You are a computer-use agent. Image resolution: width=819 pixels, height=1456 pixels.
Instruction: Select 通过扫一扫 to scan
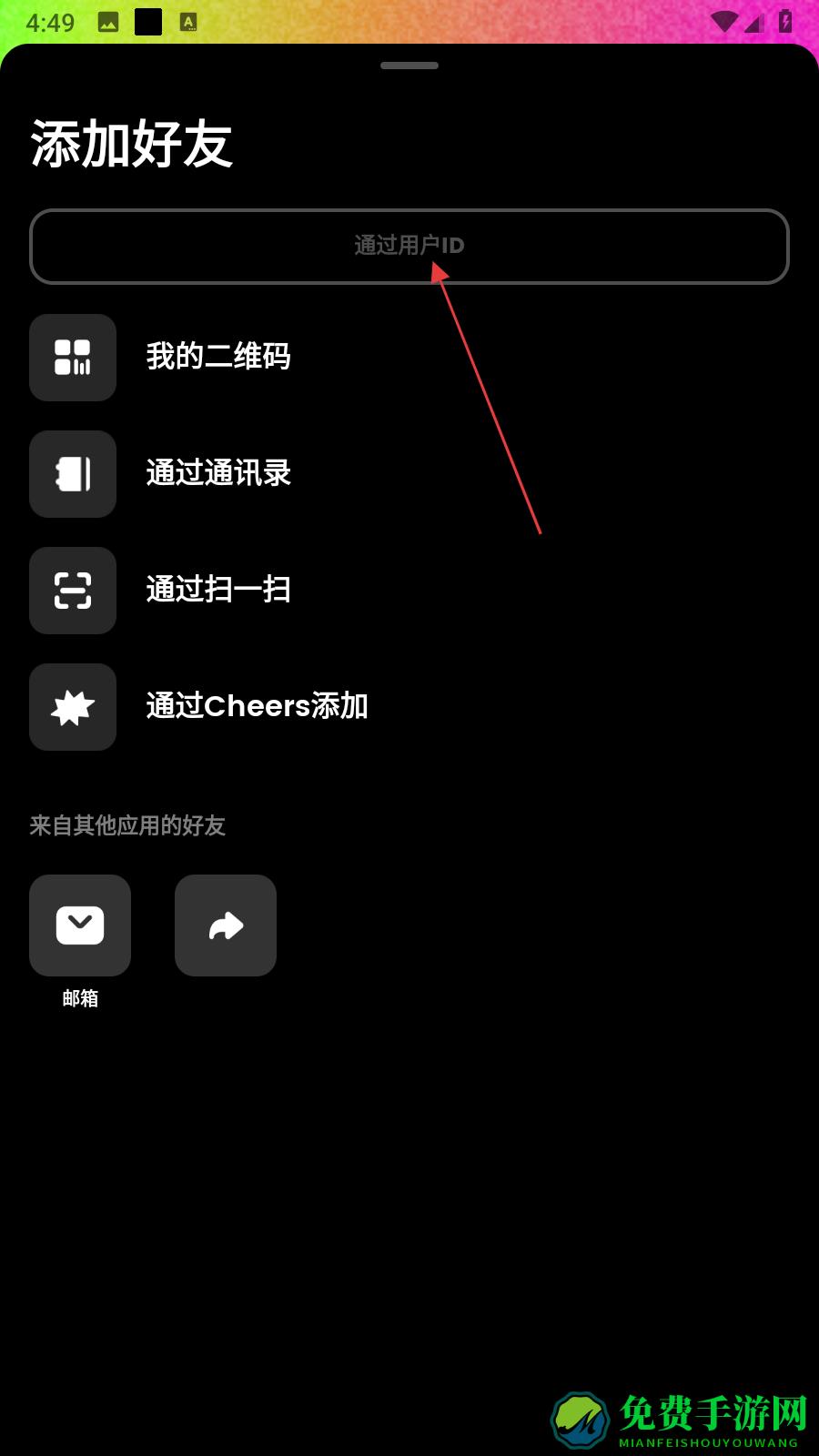click(x=217, y=590)
